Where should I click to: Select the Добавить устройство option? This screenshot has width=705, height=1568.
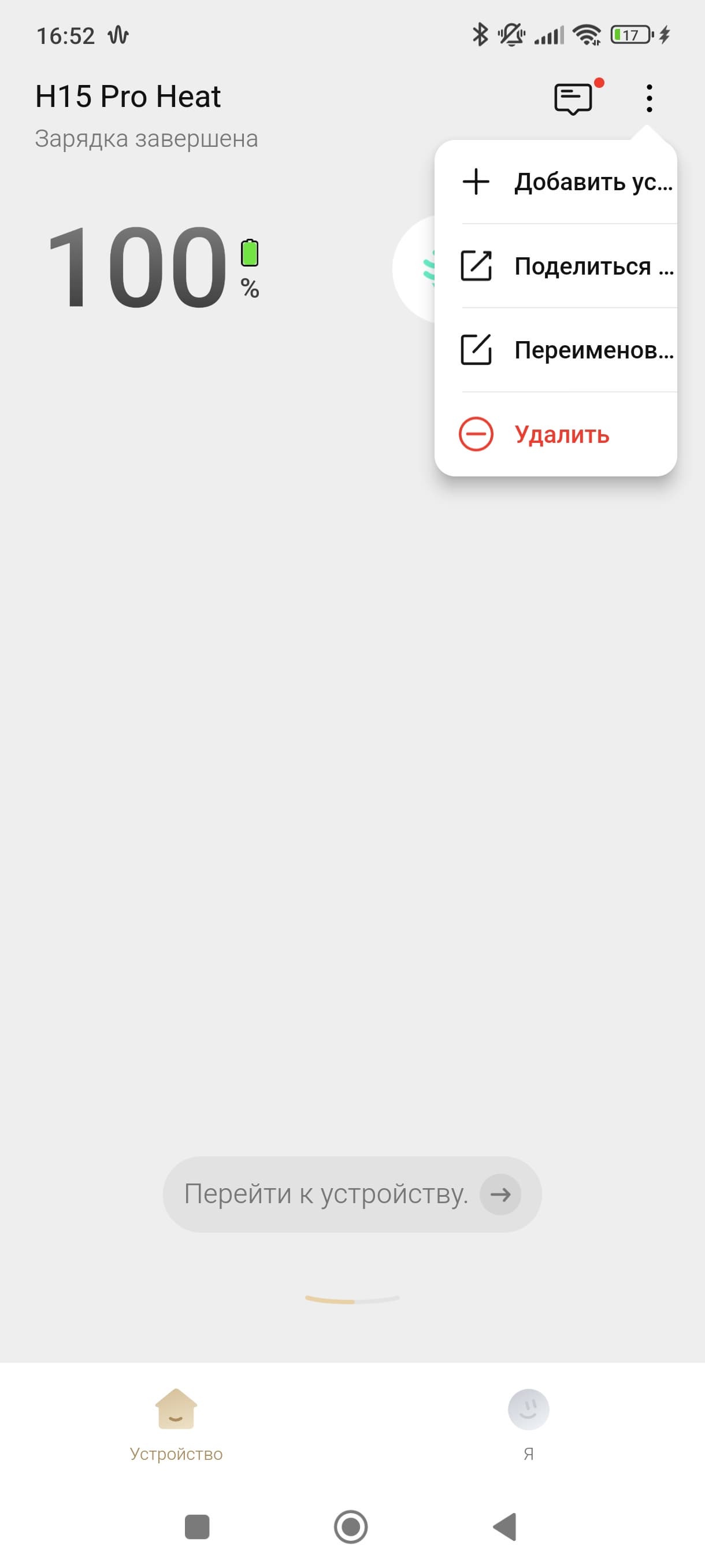(555, 182)
